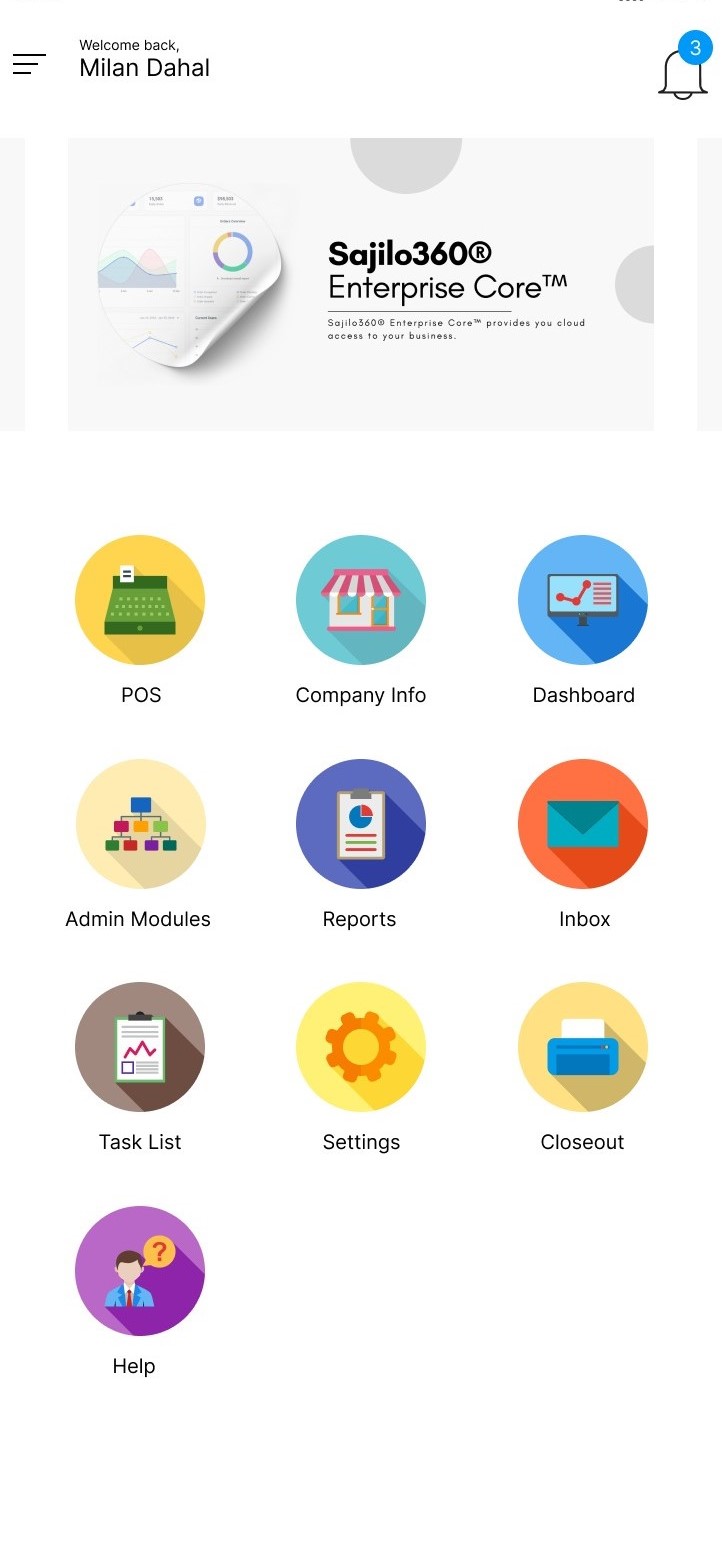
Task: Open the notifications bell
Action: coord(683,72)
